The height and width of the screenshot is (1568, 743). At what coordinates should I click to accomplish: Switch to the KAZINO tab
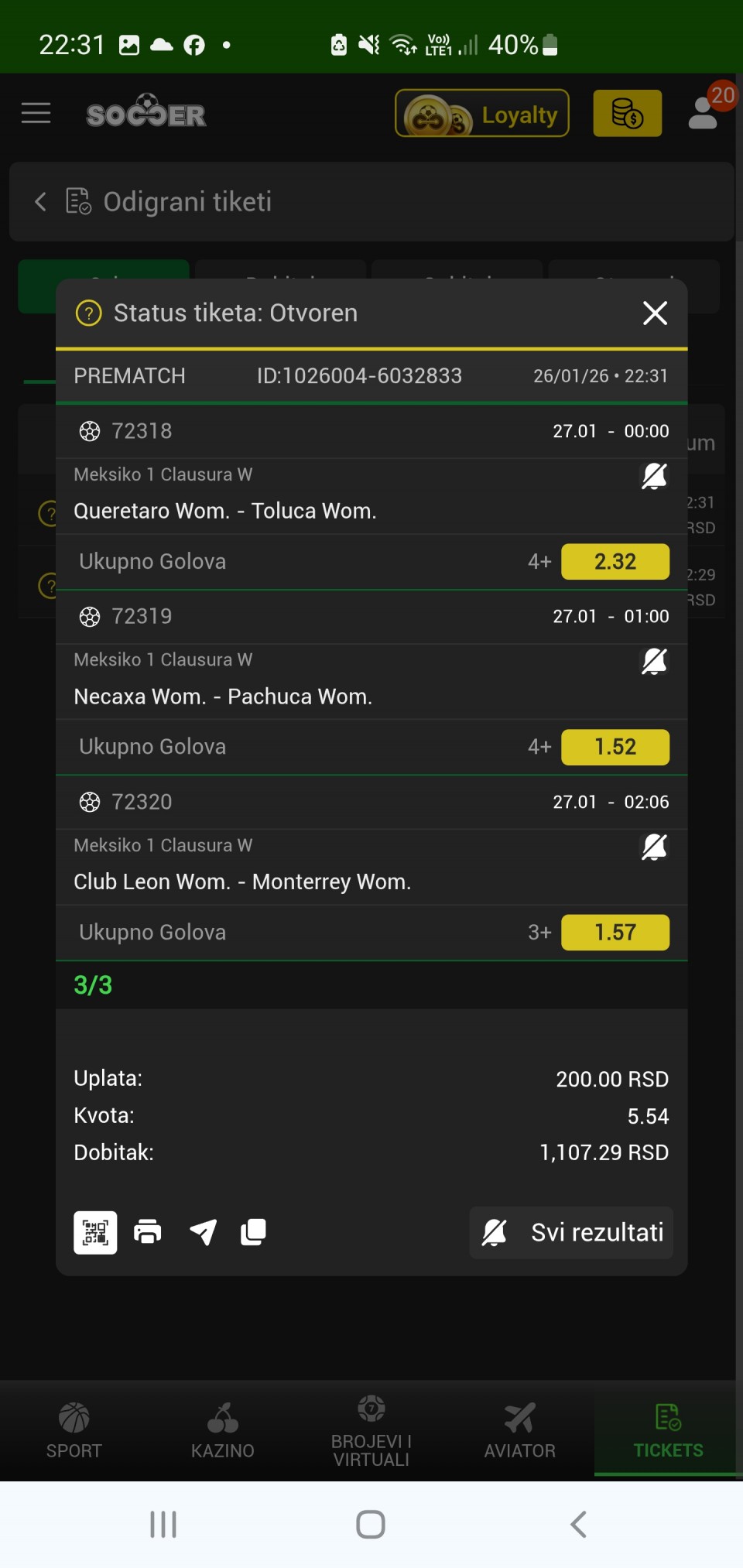click(x=223, y=1430)
